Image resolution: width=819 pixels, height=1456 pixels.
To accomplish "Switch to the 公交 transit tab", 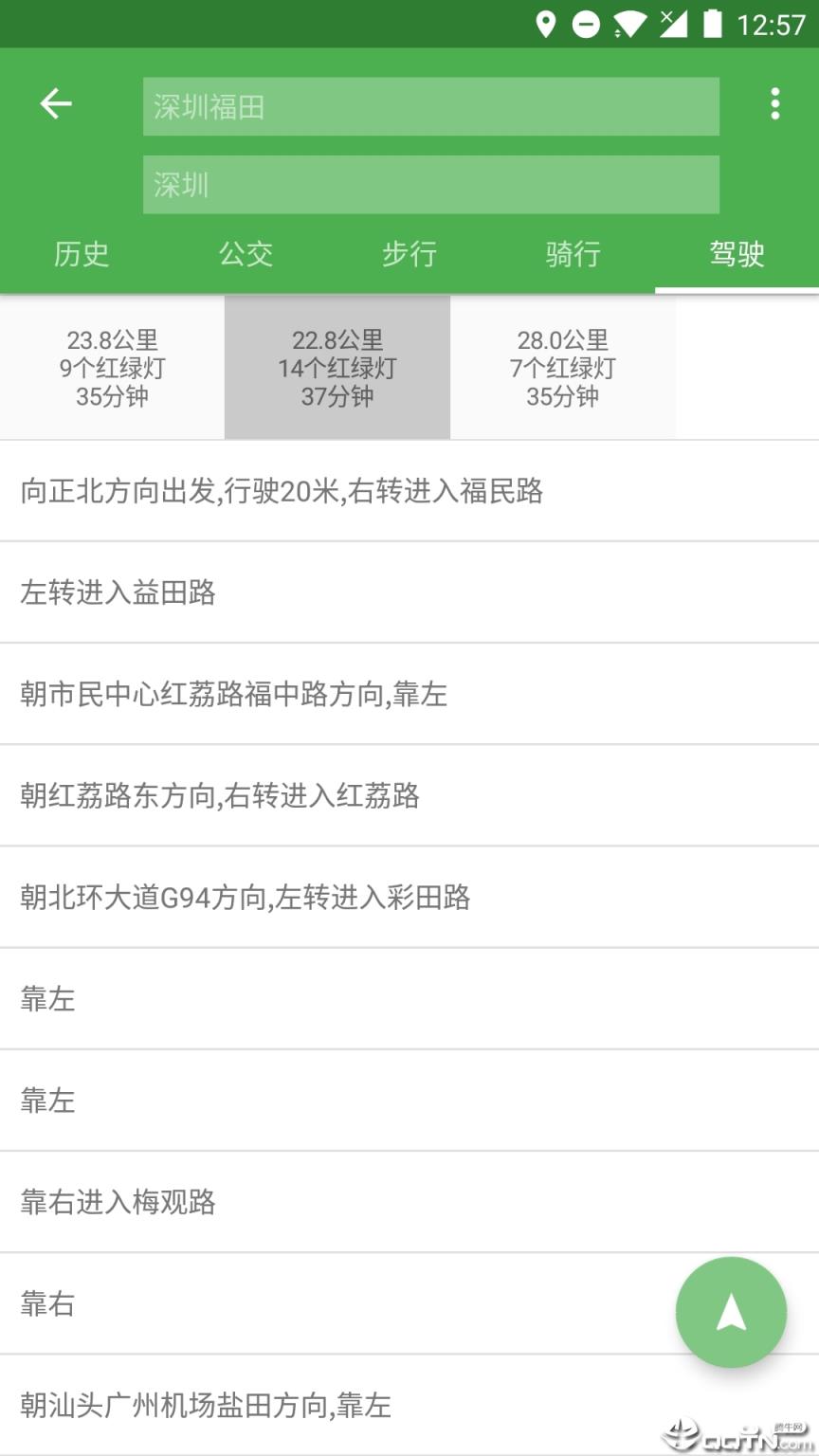I will (246, 255).
